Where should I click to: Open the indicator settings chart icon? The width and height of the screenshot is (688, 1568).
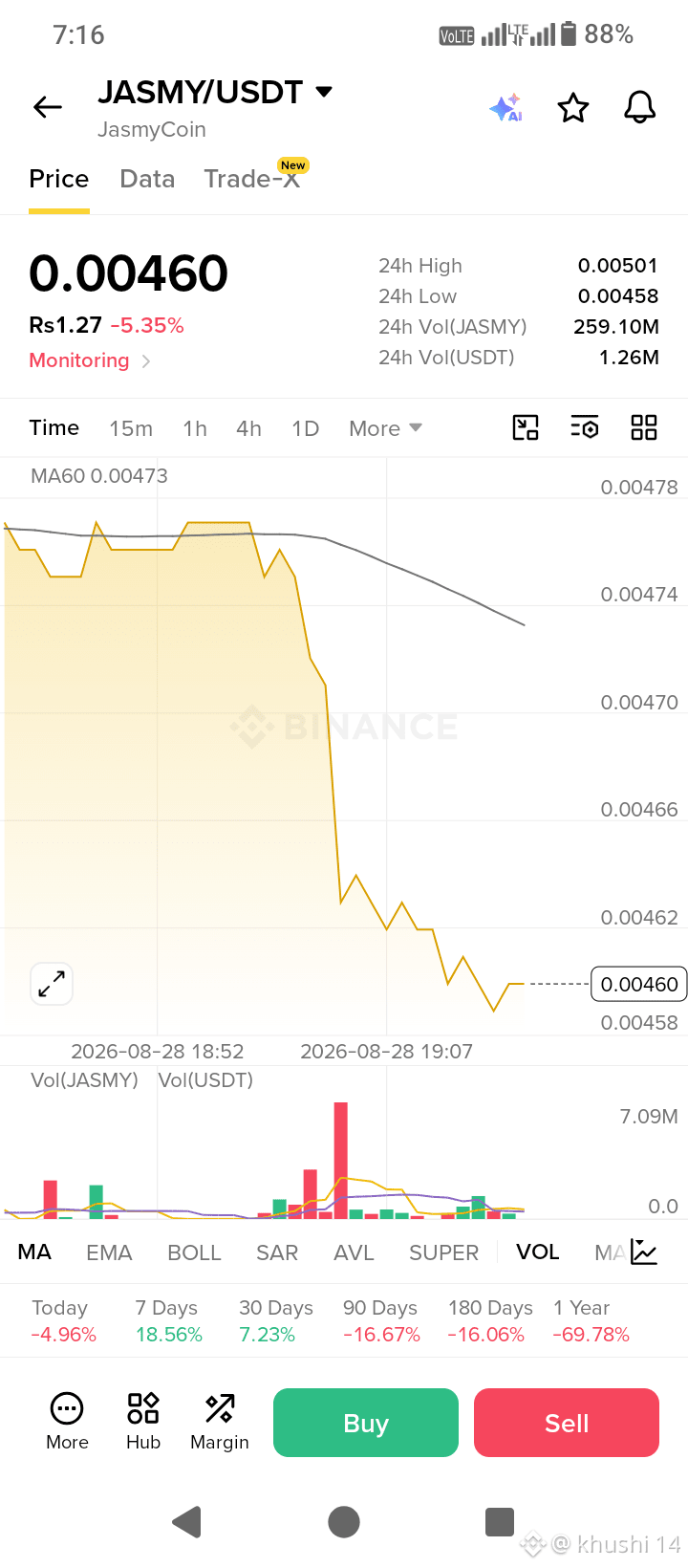644,1252
